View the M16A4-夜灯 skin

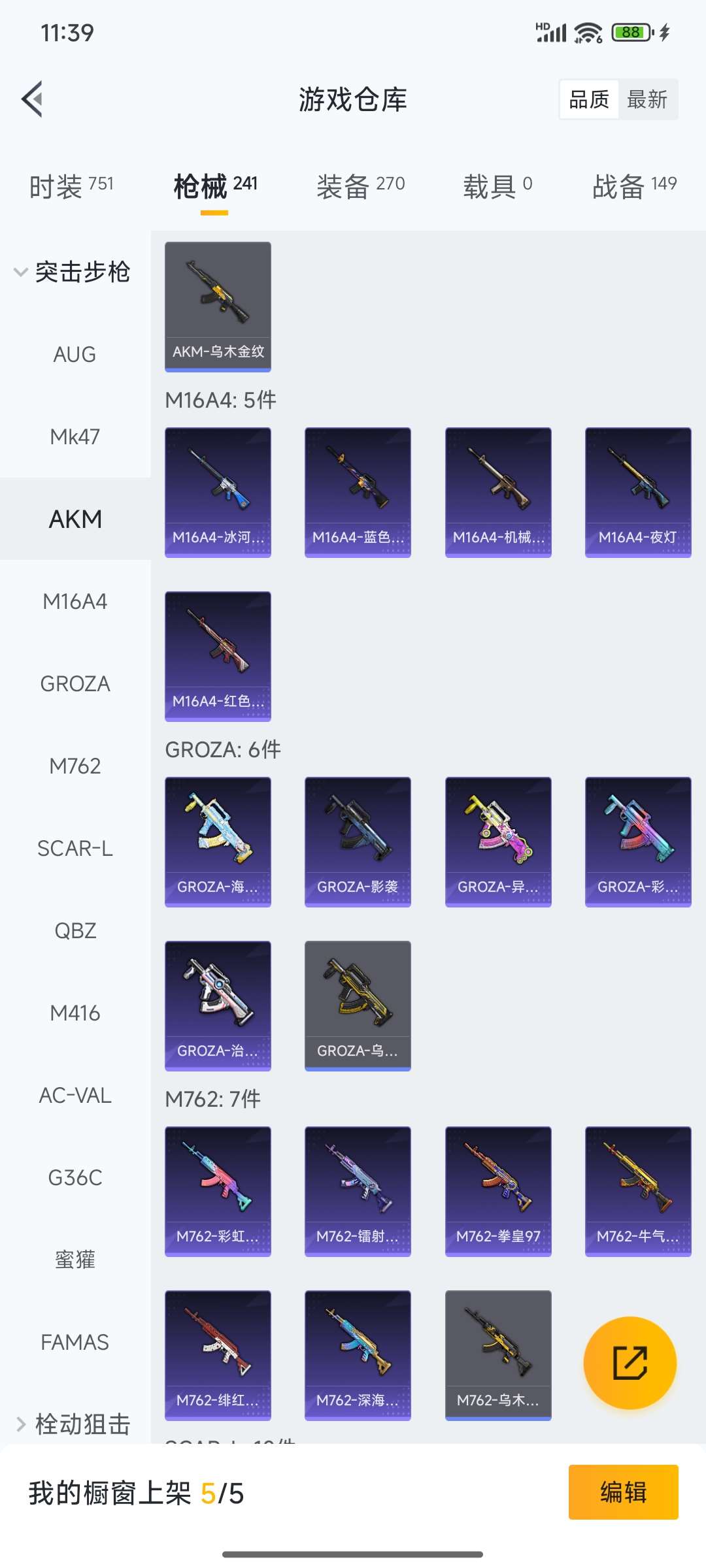[x=638, y=492]
